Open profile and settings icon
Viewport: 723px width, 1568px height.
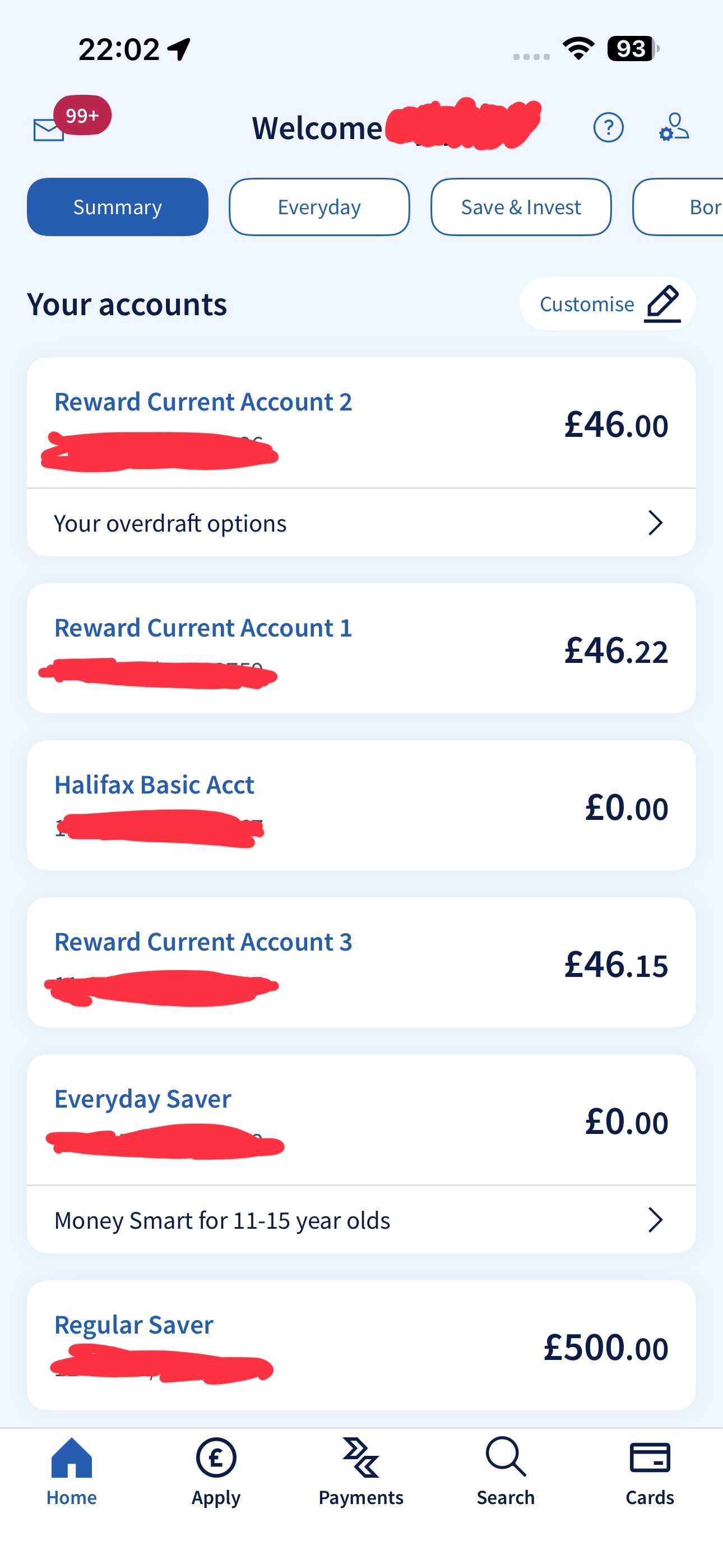pyautogui.click(x=674, y=128)
